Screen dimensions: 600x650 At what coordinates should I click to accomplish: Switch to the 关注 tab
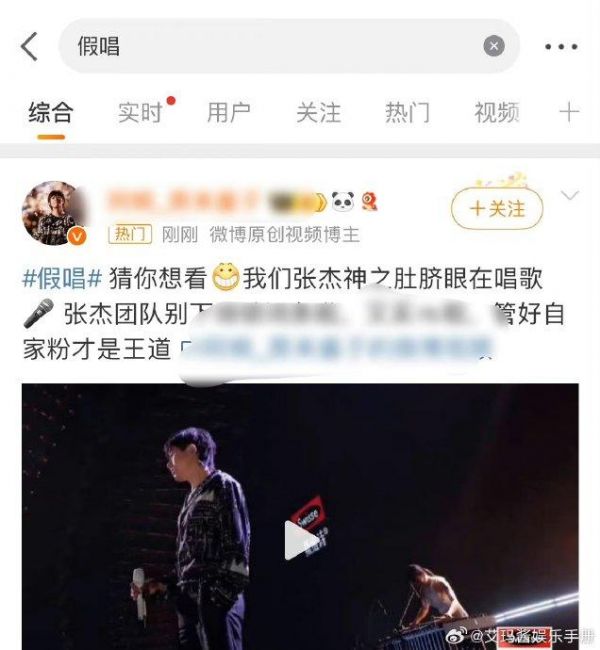(x=318, y=112)
